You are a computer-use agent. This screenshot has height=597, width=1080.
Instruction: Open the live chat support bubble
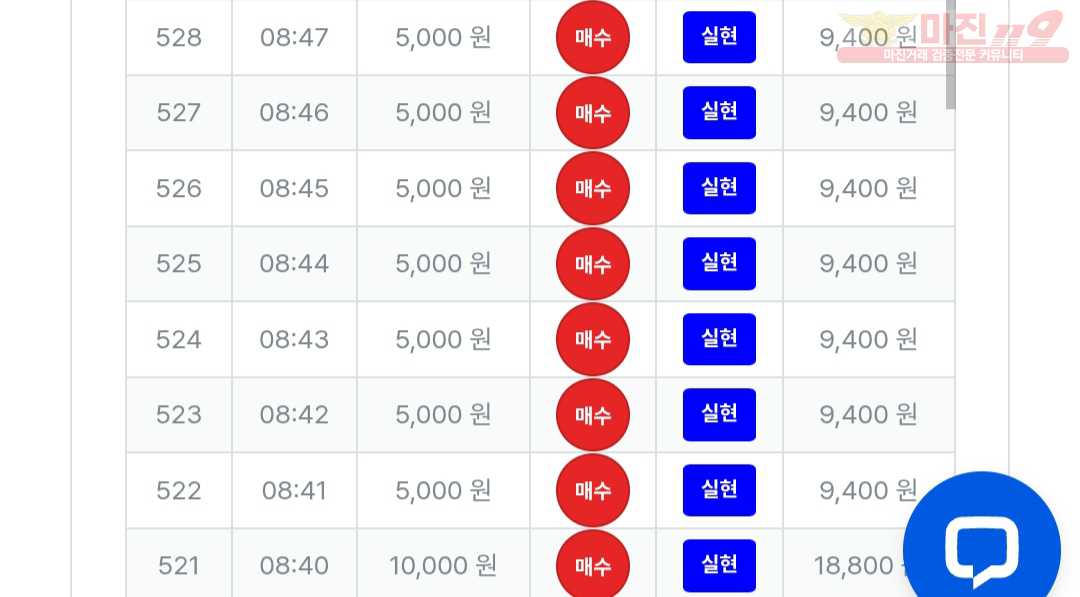pos(982,546)
